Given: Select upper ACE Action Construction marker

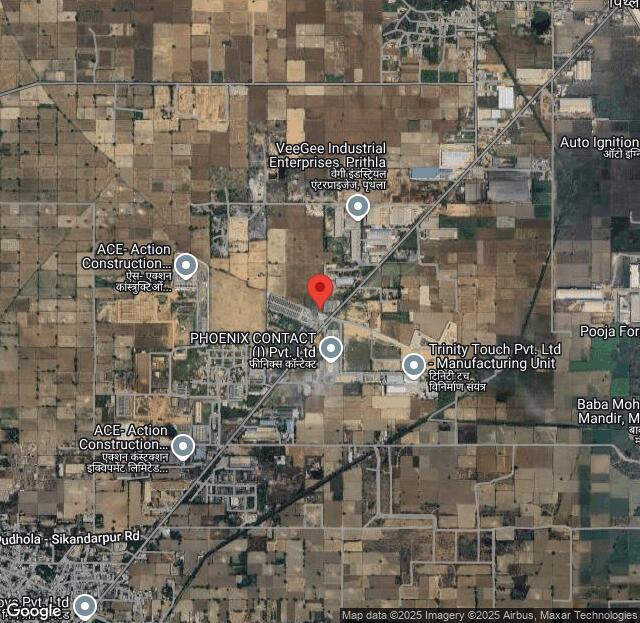Looking at the screenshot, I should (186, 265).
